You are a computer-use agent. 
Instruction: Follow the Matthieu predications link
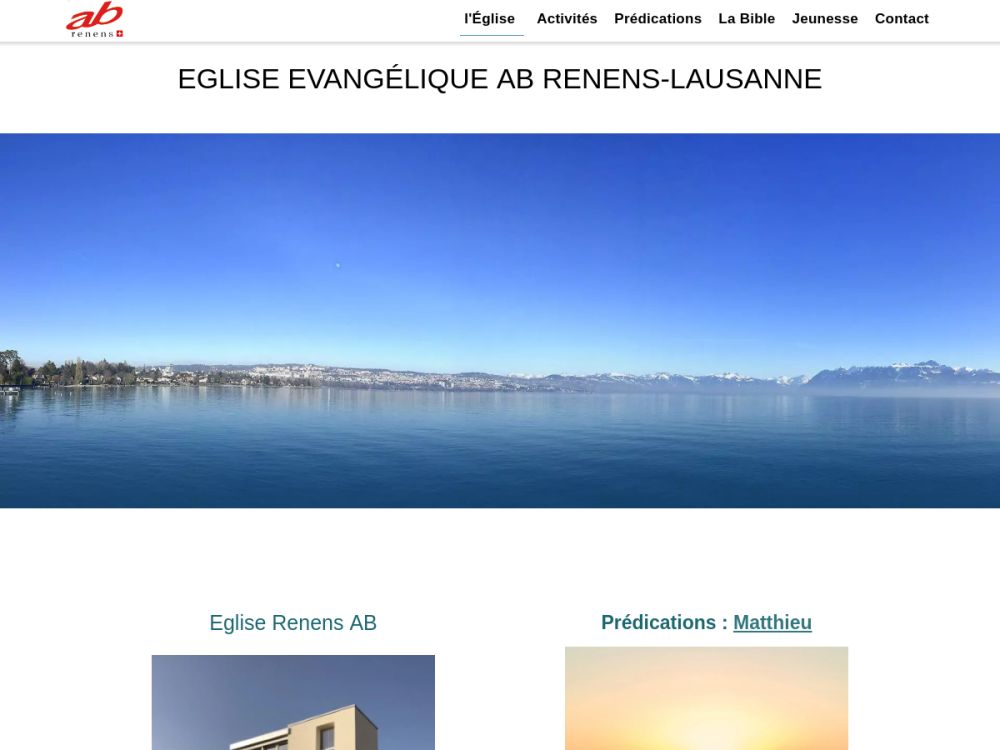(x=772, y=623)
